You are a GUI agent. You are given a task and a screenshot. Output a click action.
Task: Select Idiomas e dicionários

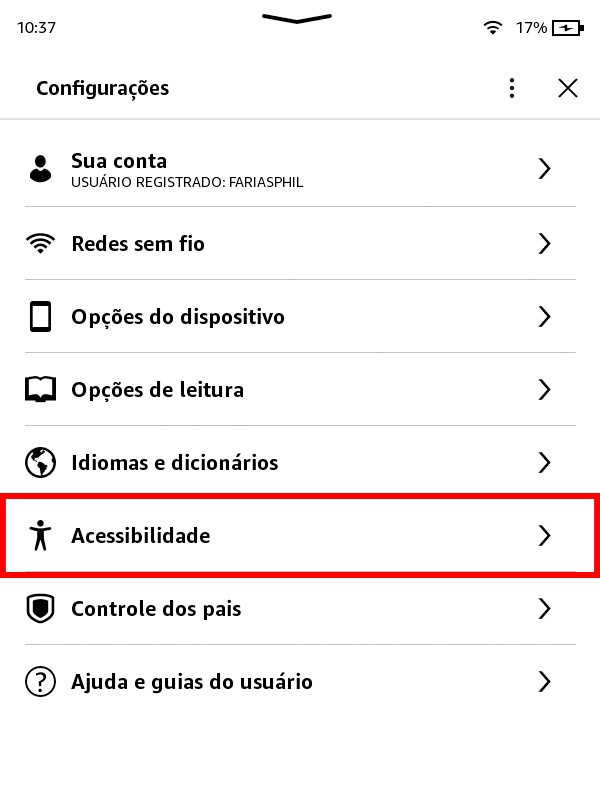(300, 462)
